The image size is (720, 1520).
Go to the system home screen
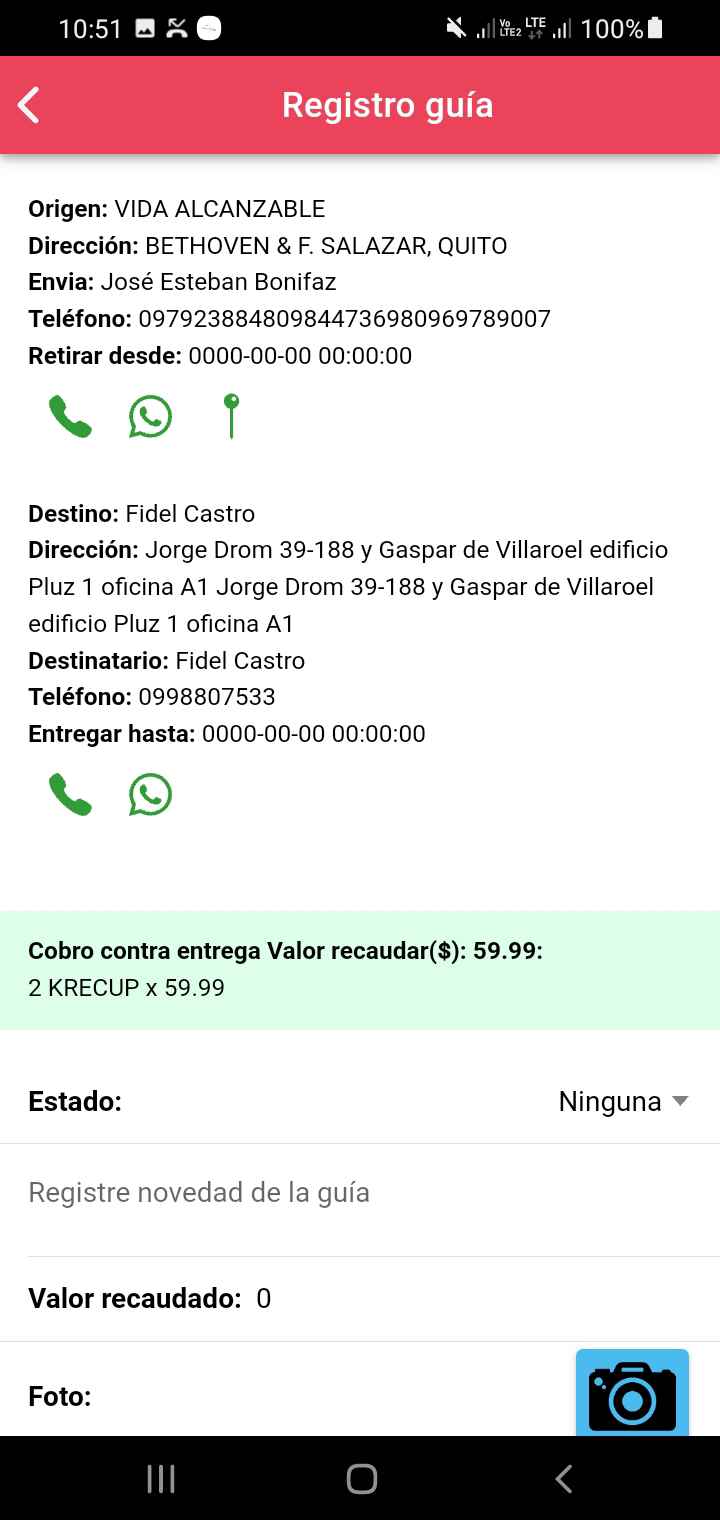[361, 1479]
